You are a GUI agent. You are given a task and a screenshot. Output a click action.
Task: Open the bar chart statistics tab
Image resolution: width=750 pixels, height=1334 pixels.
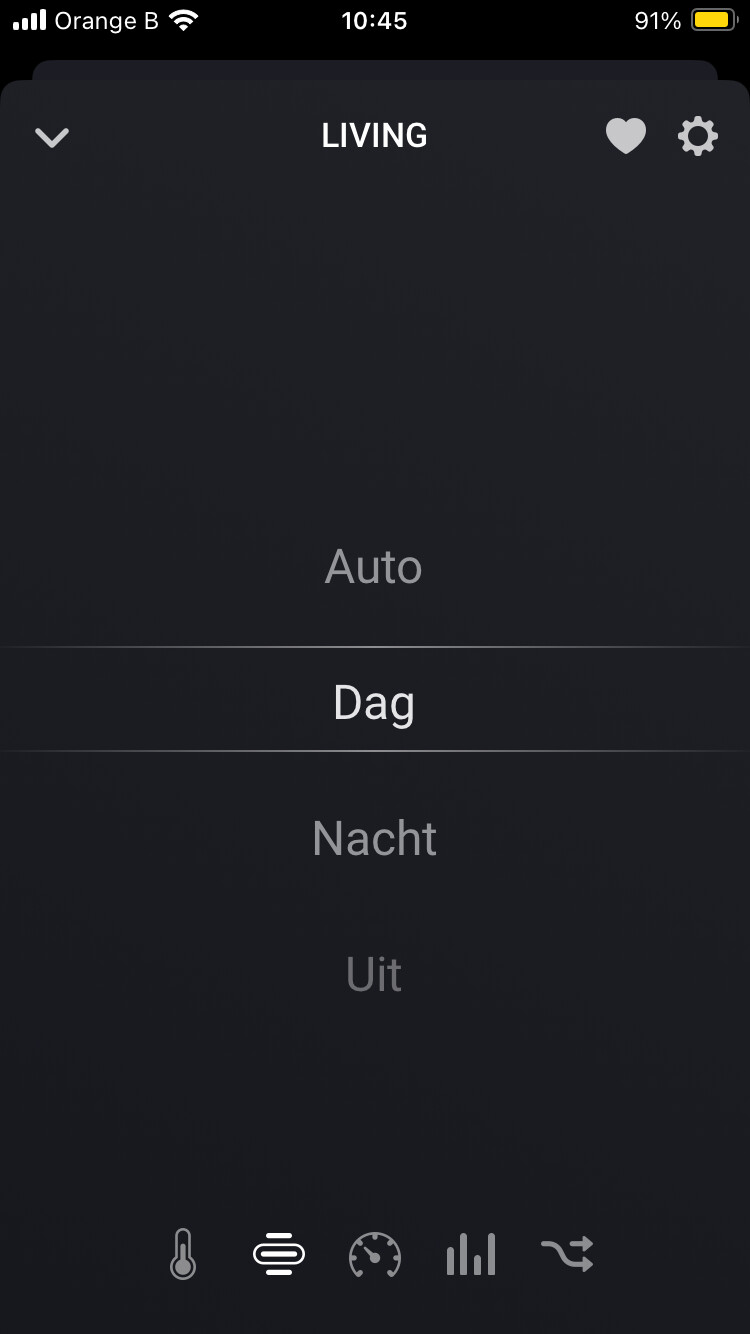[x=471, y=1254]
